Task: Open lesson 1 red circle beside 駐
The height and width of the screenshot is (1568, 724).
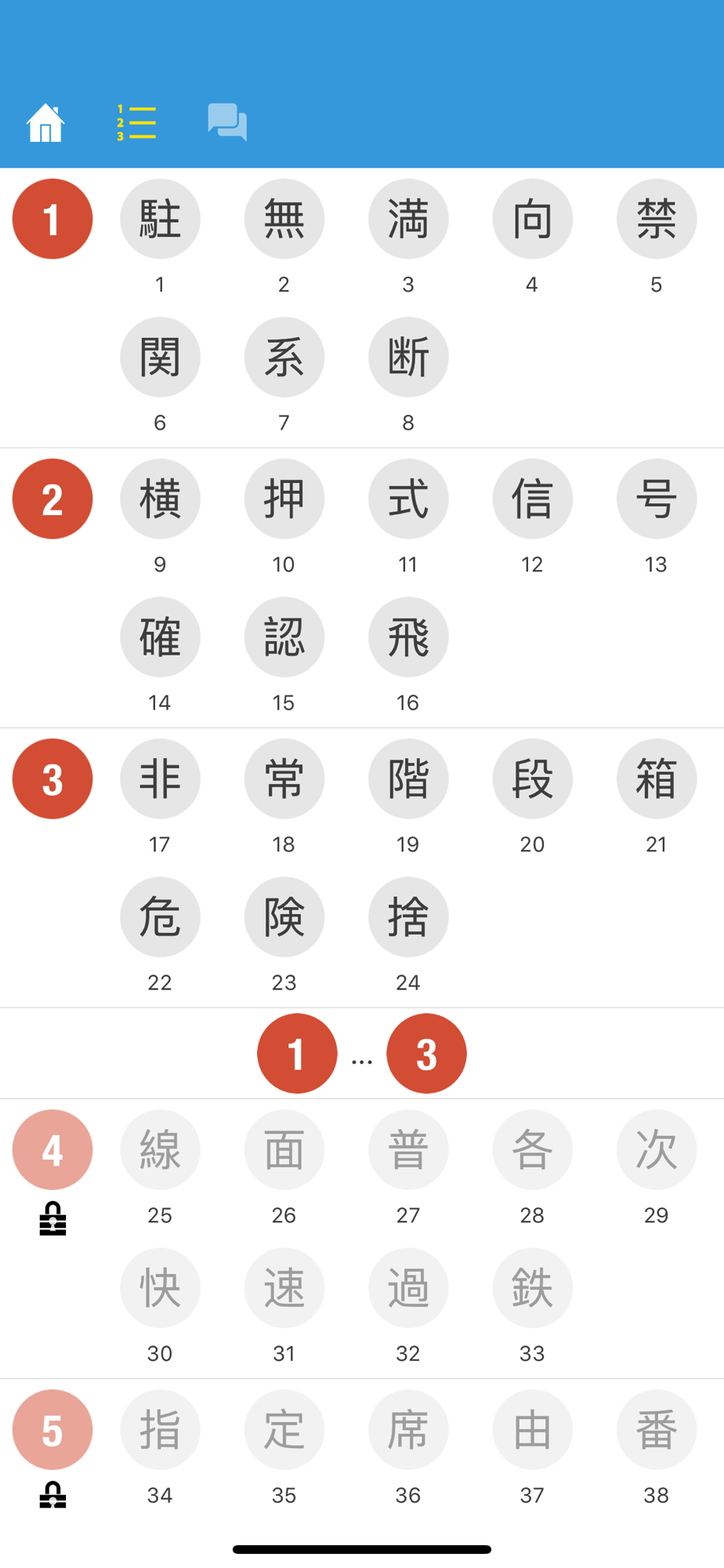Action: (52, 219)
